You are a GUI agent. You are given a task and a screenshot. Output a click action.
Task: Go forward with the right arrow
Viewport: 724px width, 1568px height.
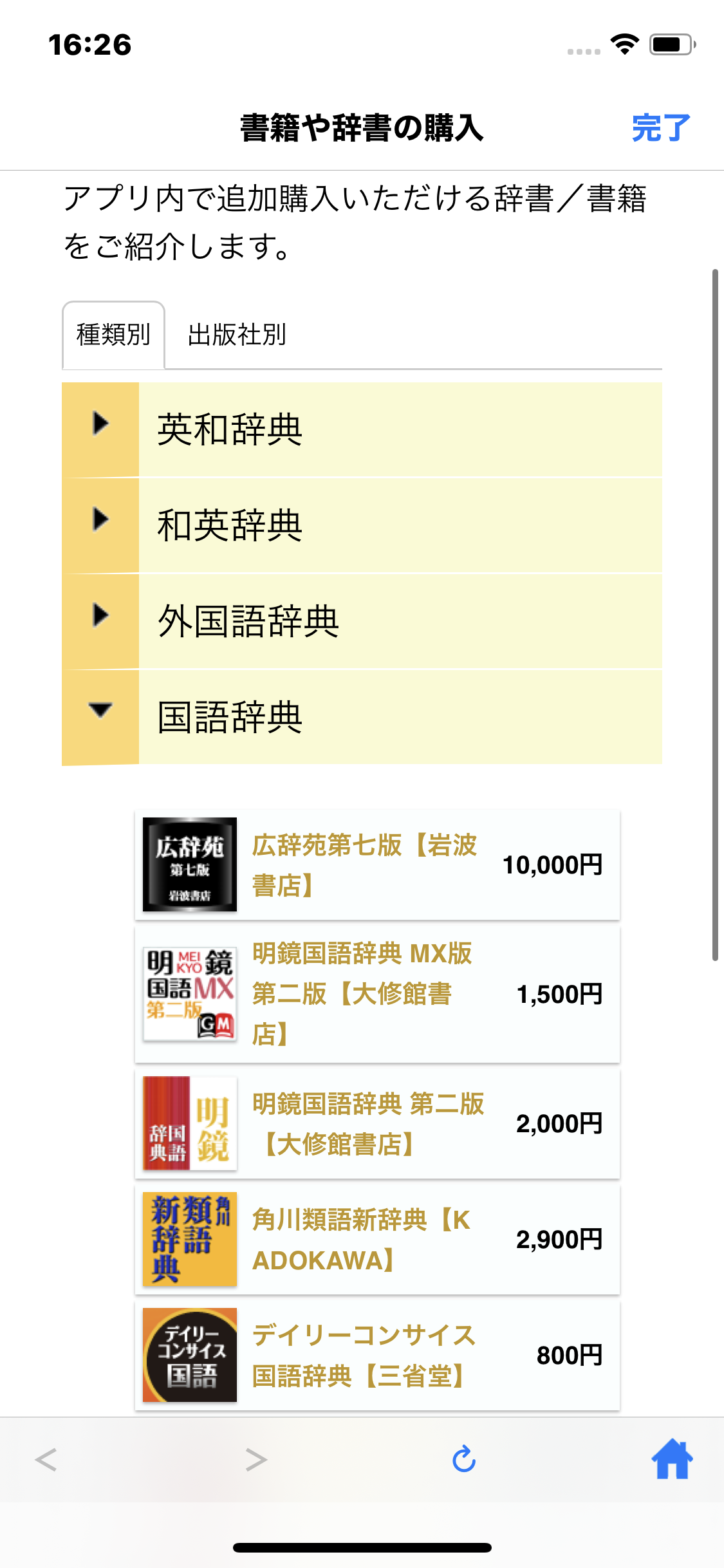pos(256,1460)
